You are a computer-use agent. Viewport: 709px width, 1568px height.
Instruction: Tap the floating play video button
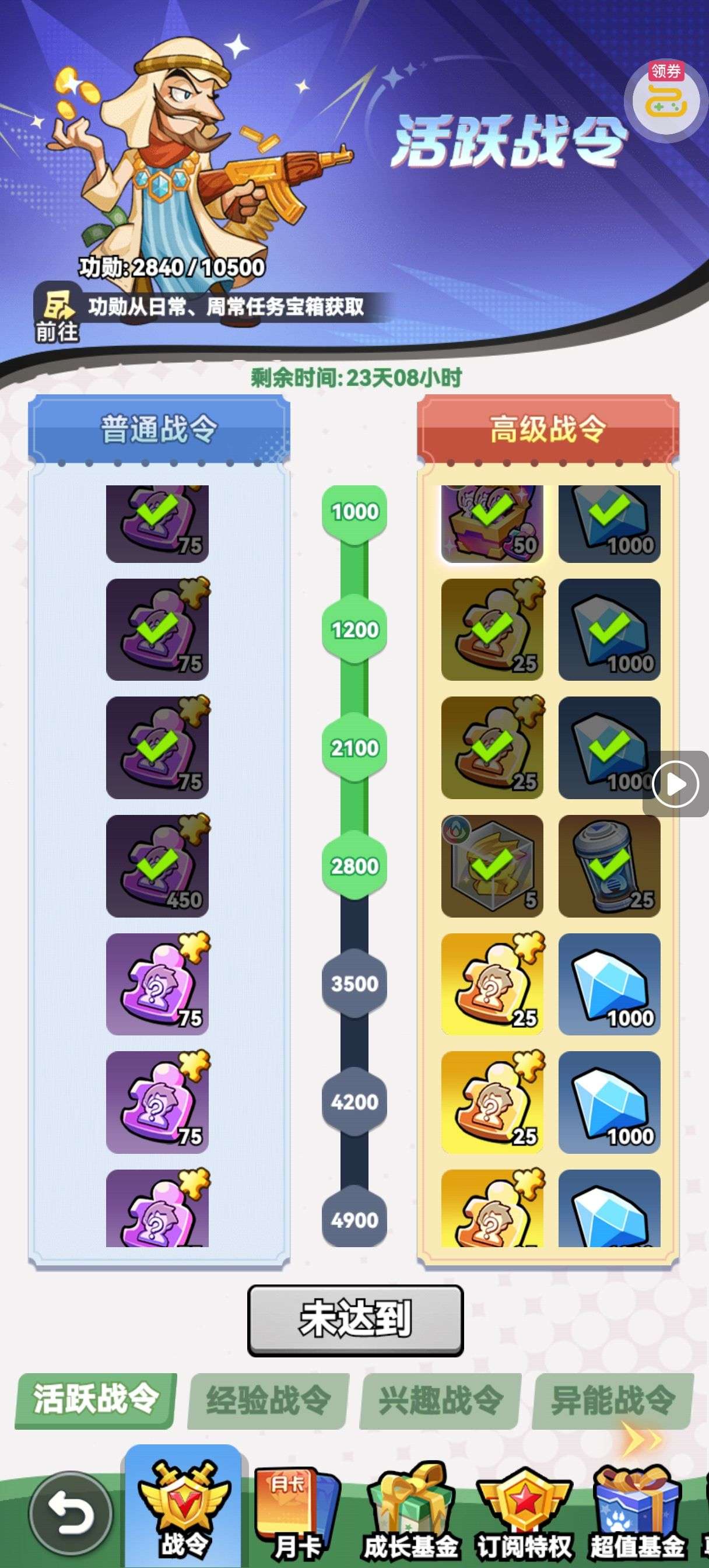coord(676,784)
